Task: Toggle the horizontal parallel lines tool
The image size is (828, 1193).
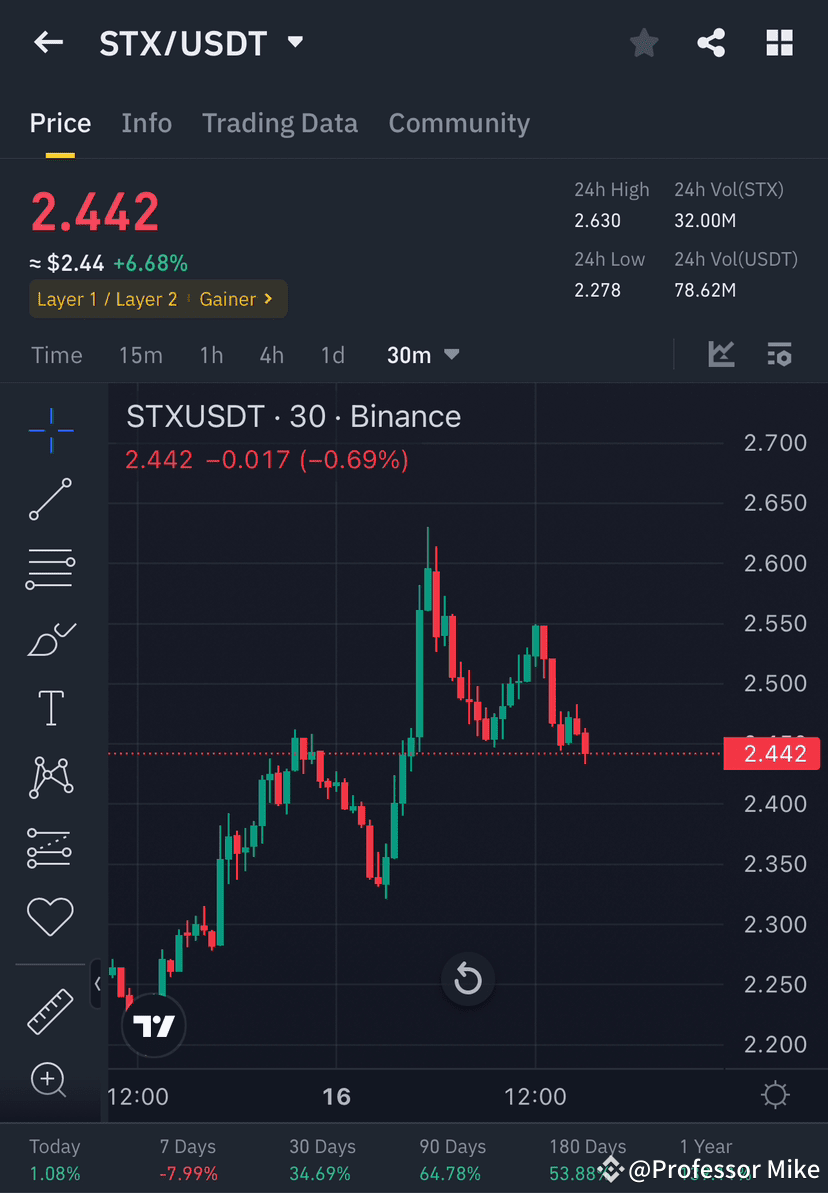Action: click(x=50, y=569)
